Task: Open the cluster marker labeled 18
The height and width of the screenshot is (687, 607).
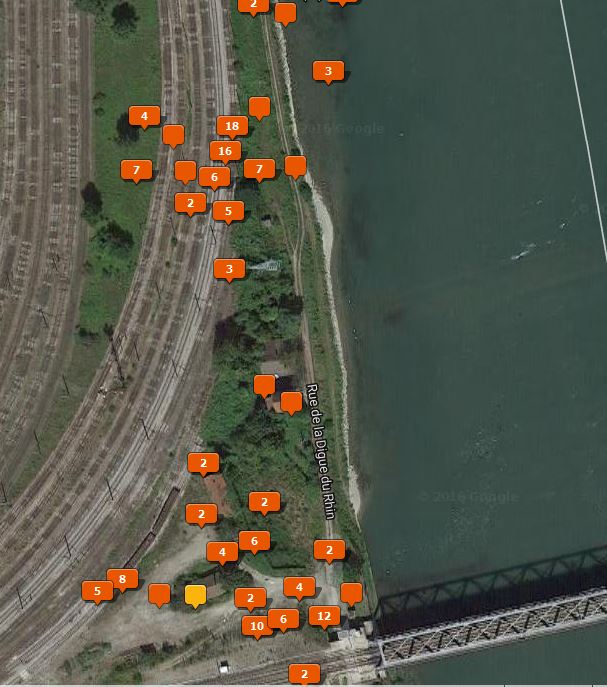Action: click(x=232, y=126)
